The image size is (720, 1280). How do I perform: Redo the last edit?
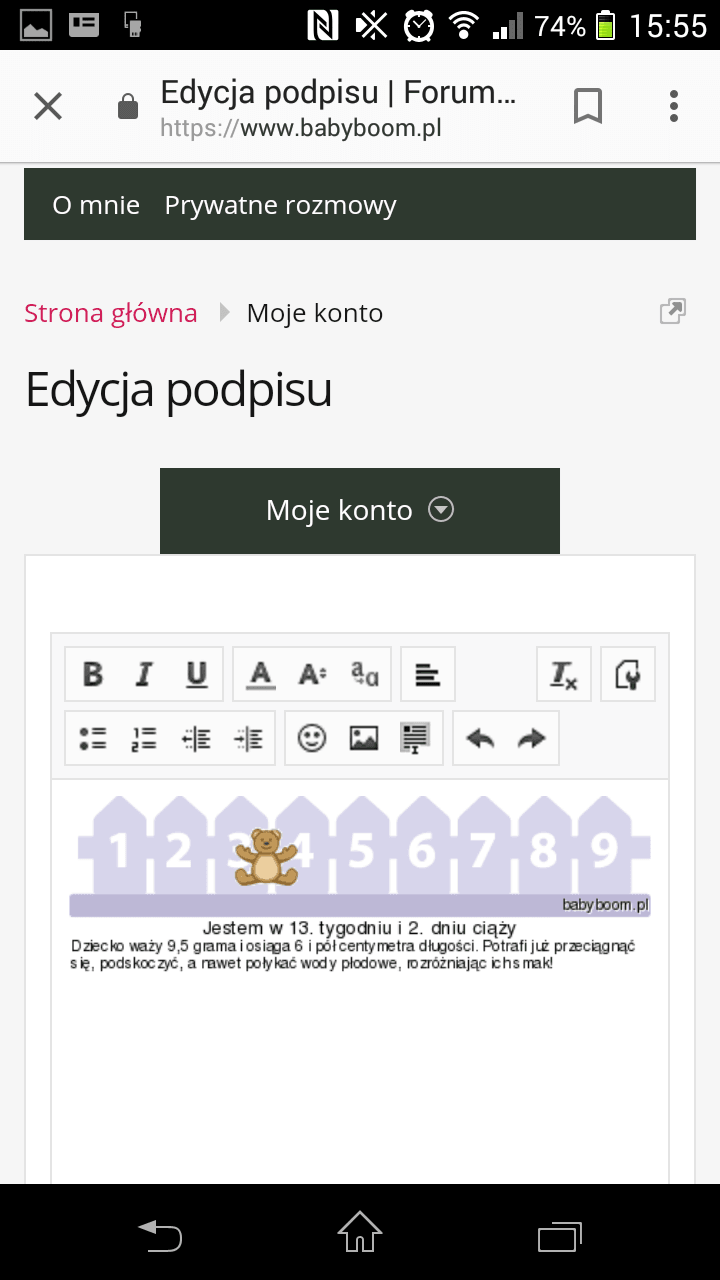pyautogui.click(x=532, y=738)
